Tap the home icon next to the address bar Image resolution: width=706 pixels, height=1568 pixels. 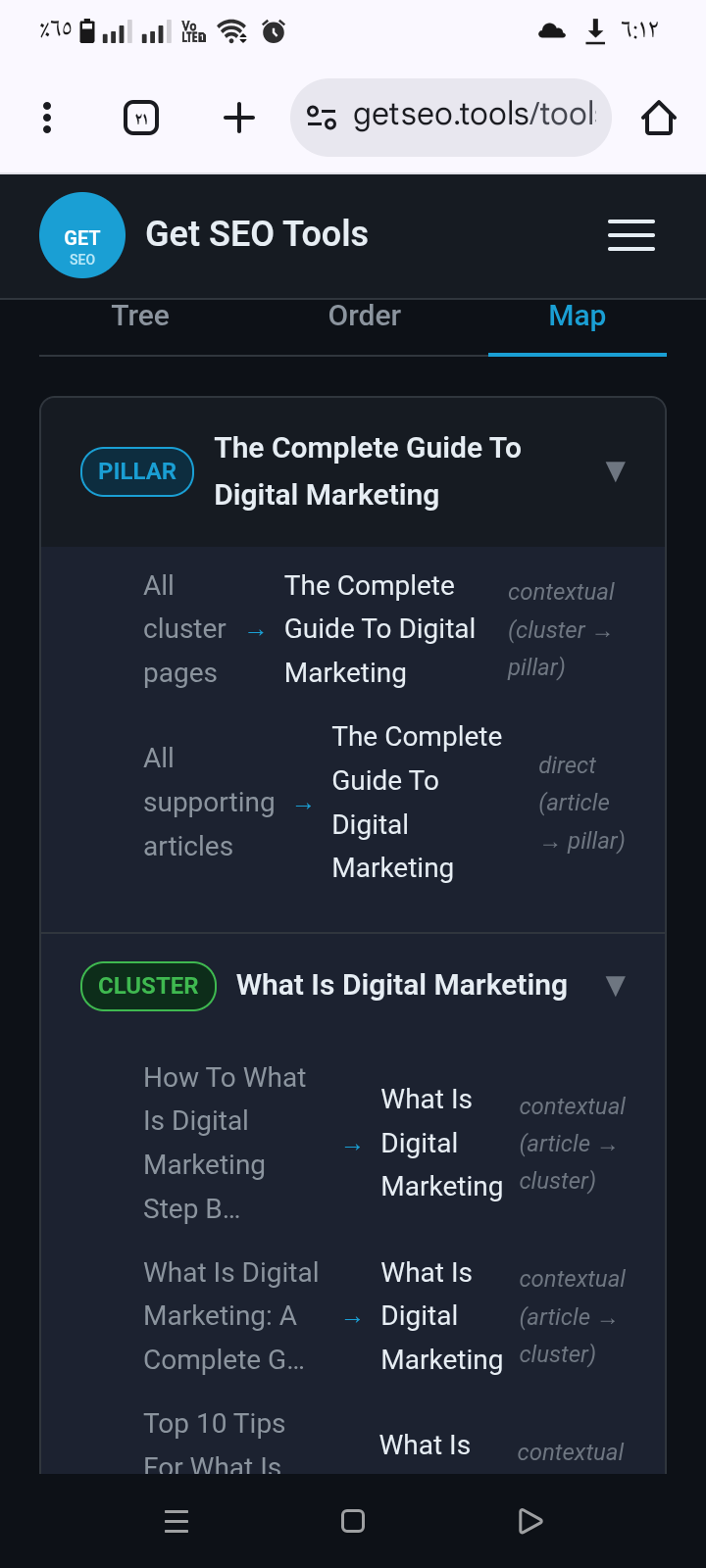point(658,117)
